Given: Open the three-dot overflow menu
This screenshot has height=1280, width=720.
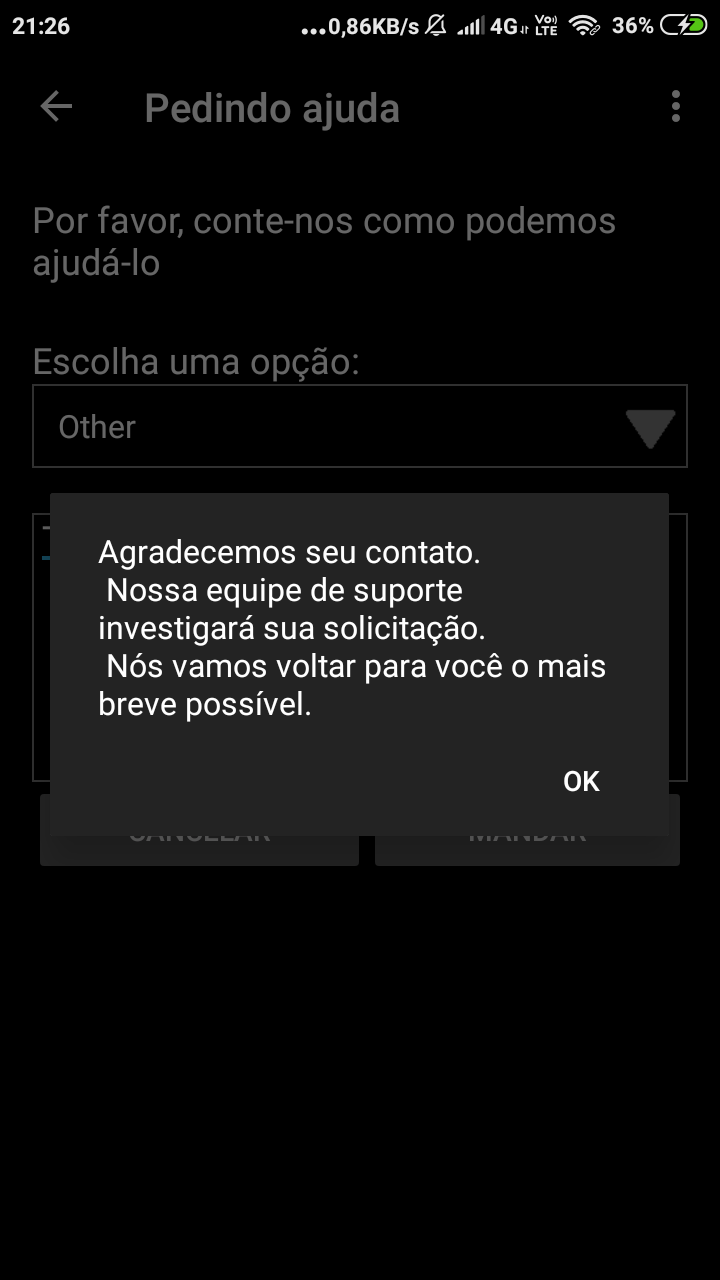Looking at the screenshot, I should [x=676, y=106].
